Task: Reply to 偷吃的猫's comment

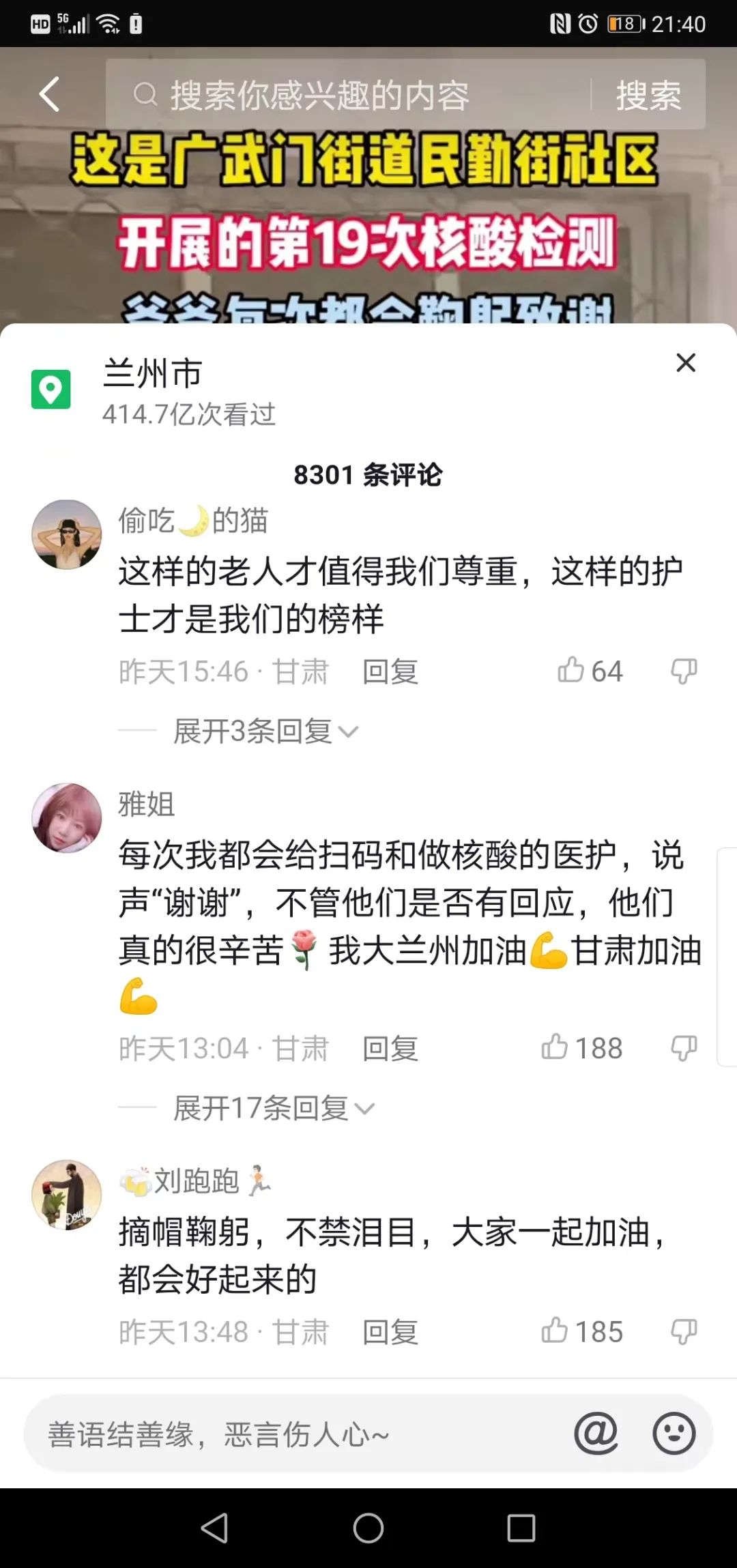Action: [x=390, y=672]
